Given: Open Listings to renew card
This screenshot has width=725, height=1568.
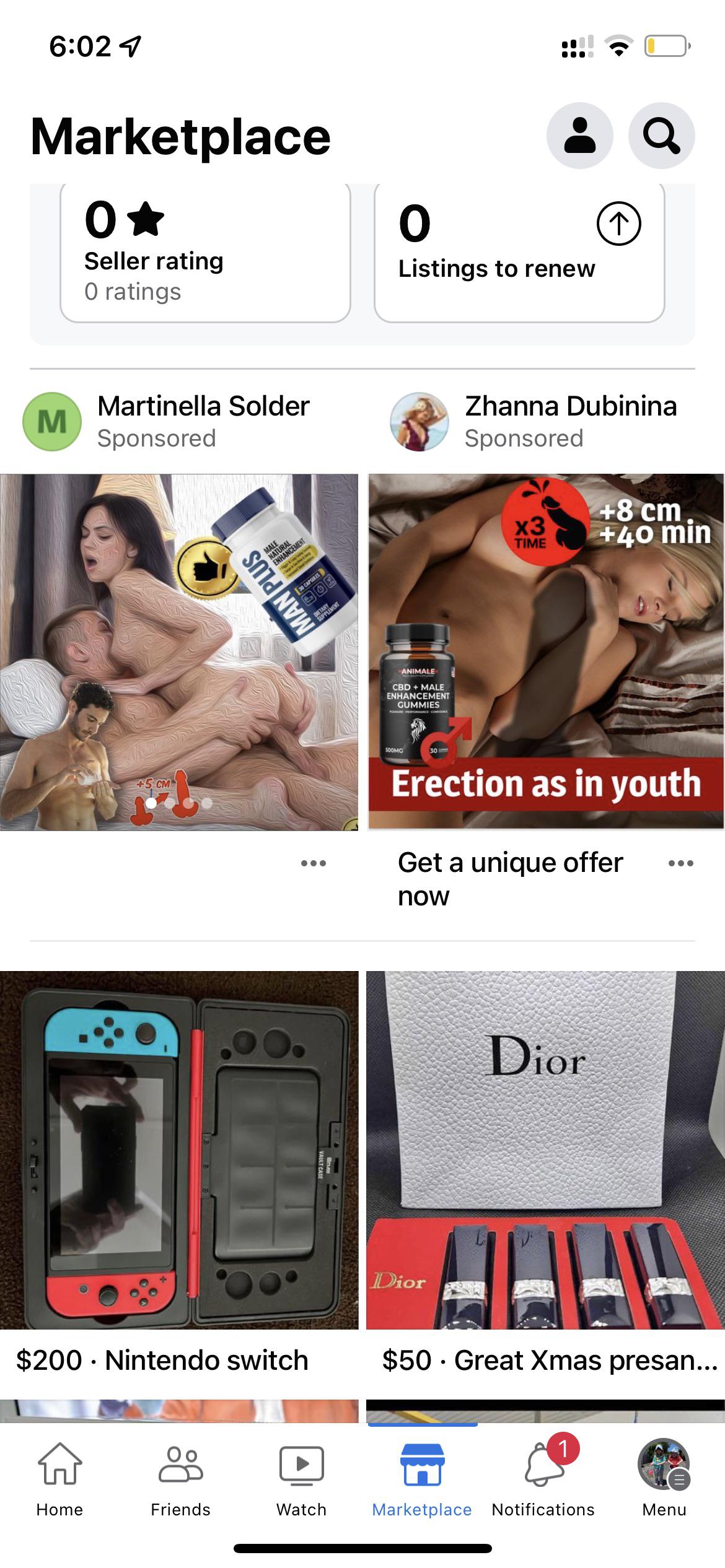Looking at the screenshot, I should [x=519, y=254].
